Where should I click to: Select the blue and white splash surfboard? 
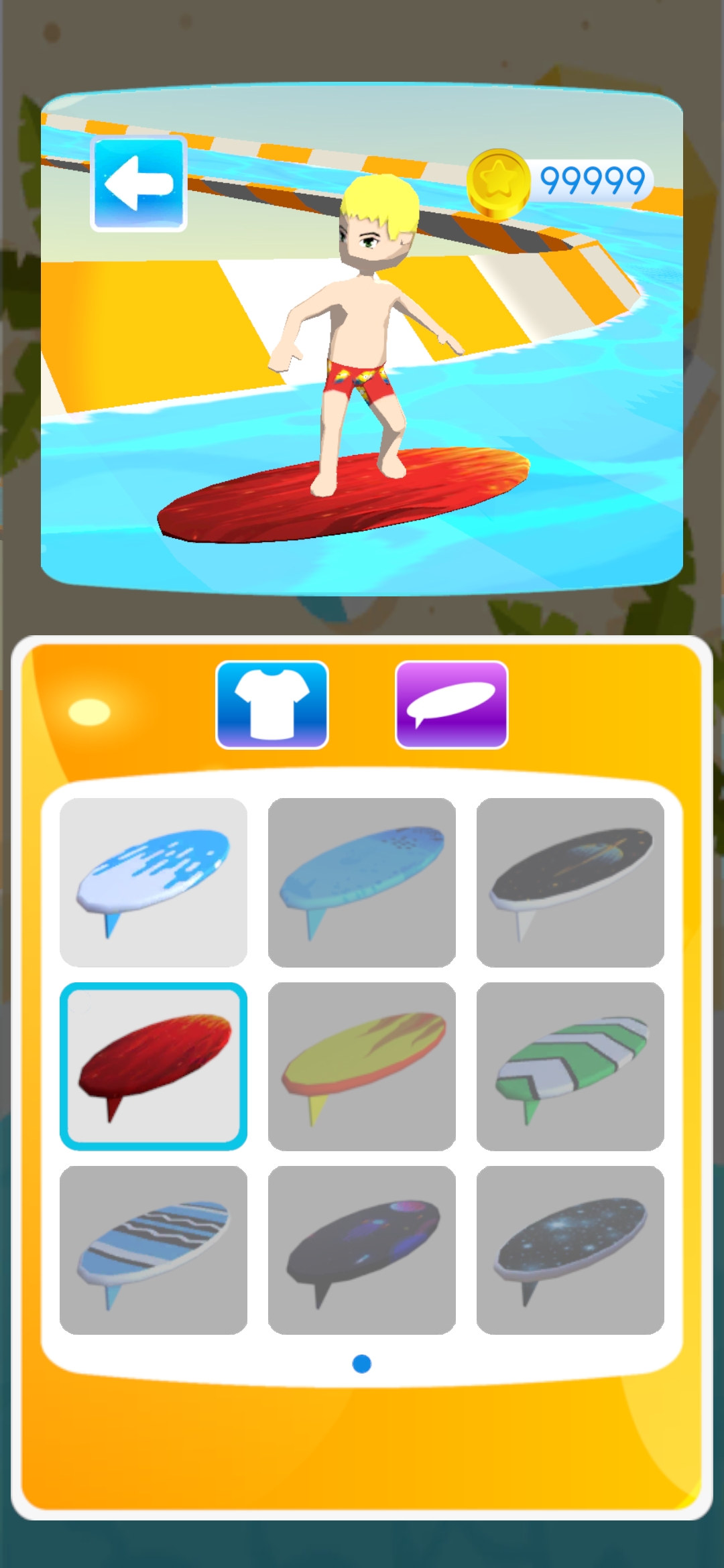point(154,882)
